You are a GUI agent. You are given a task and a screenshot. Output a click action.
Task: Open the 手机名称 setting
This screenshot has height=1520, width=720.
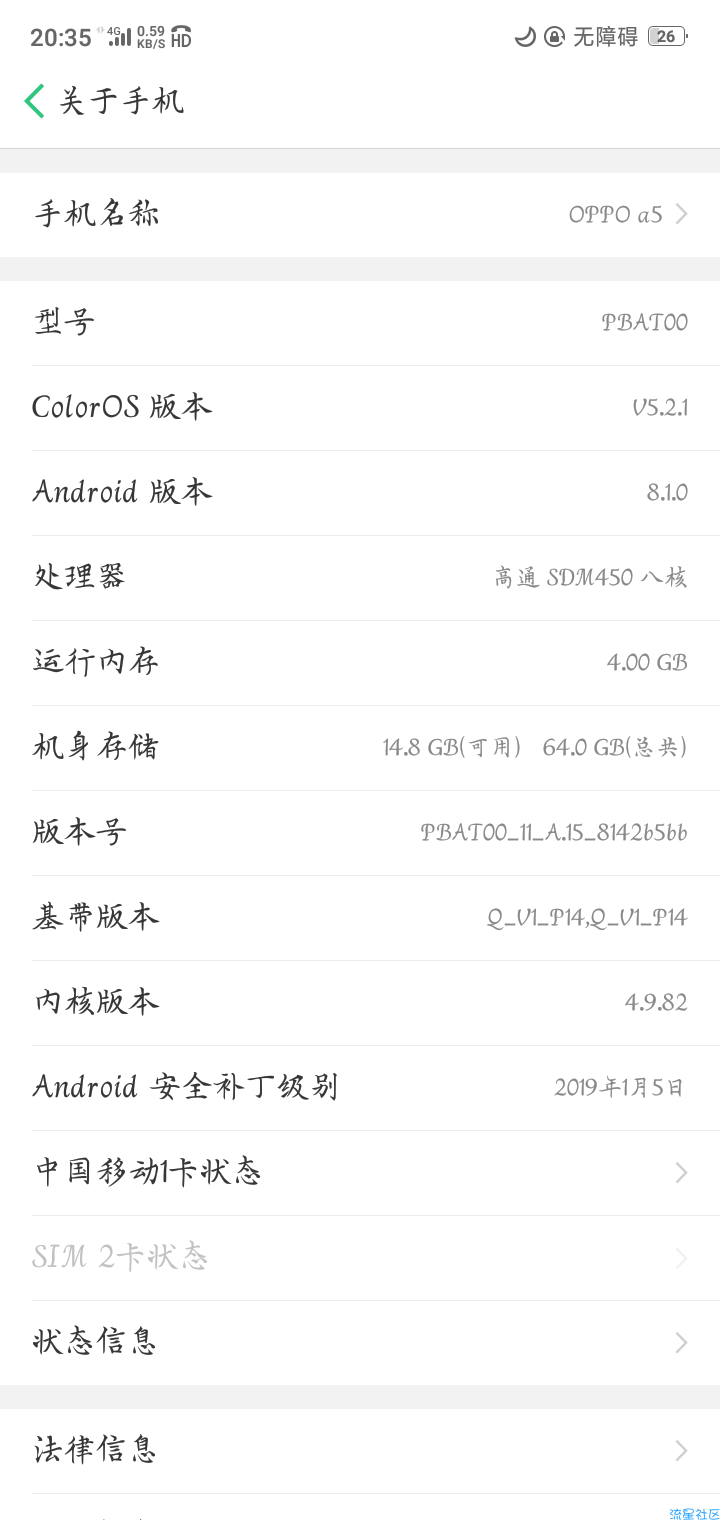[360, 214]
